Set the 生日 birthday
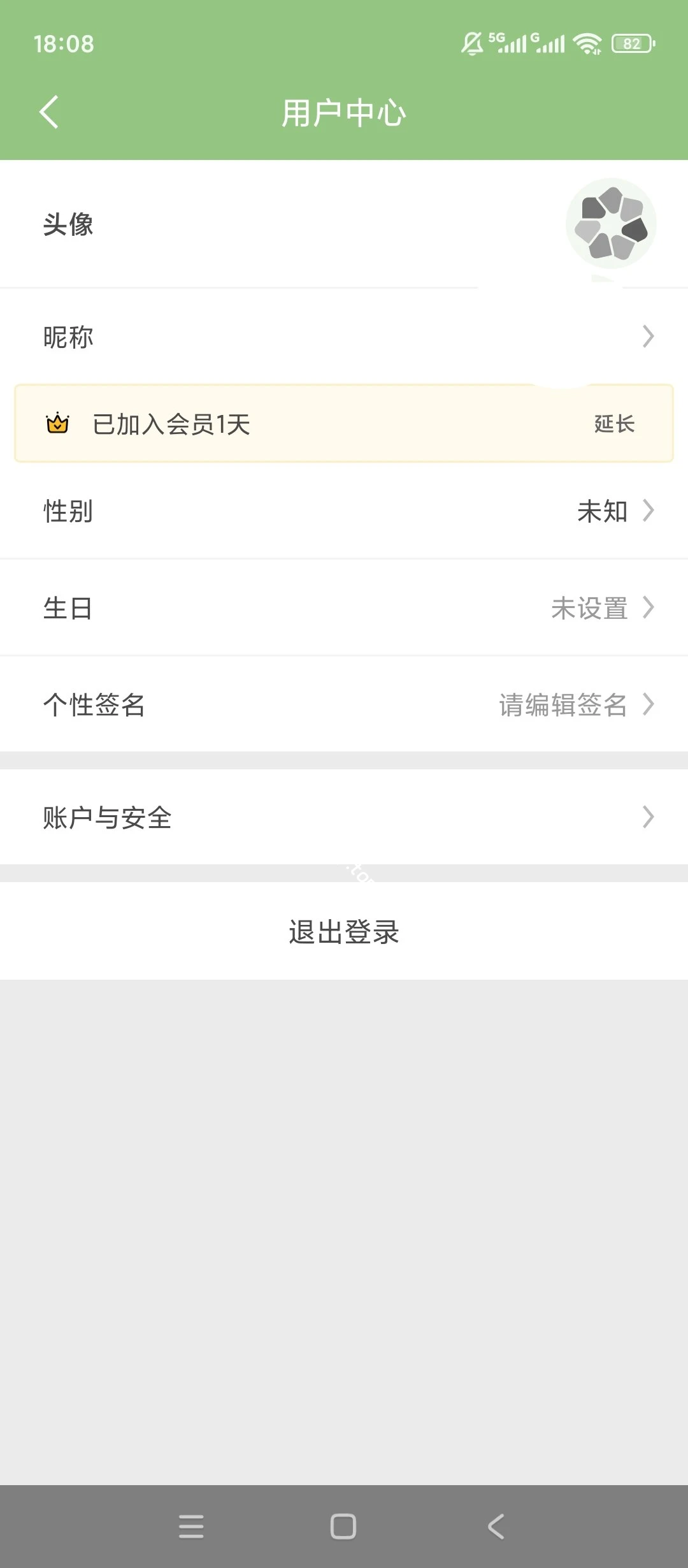The width and height of the screenshot is (688, 1568). tap(344, 608)
